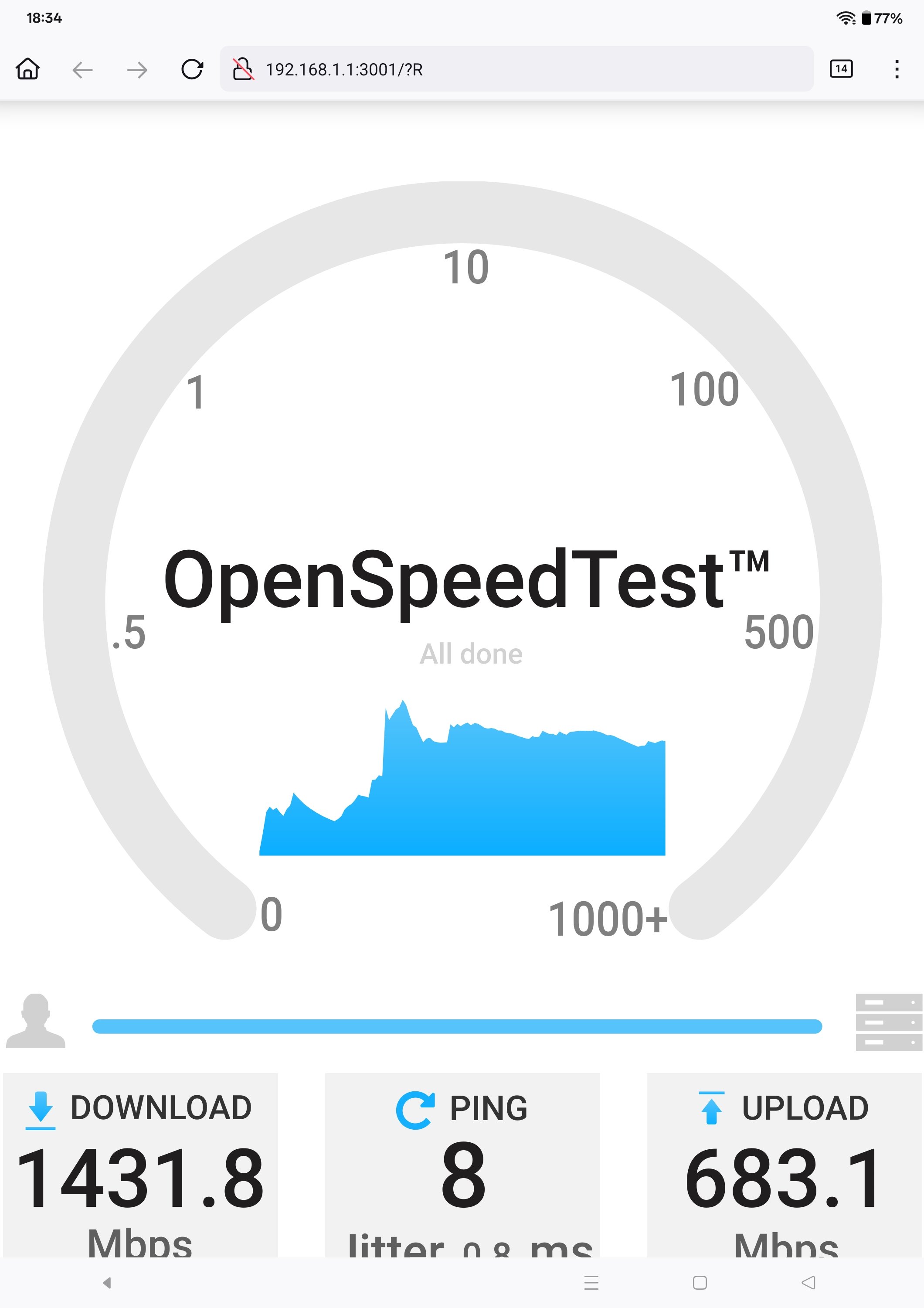Go forward to the next page

[x=137, y=69]
